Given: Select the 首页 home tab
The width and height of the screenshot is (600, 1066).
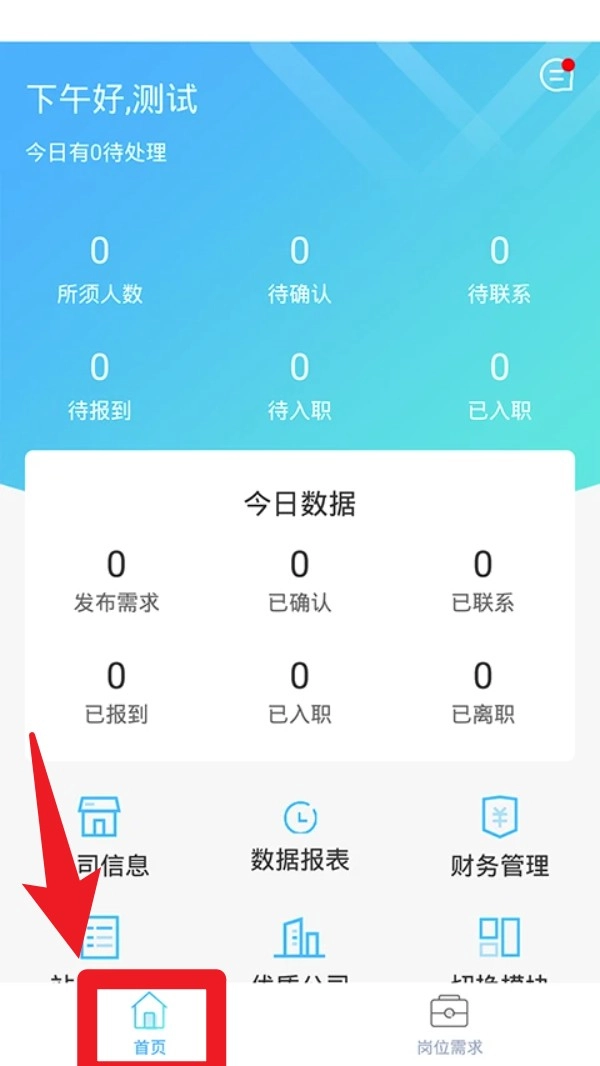Looking at the screenshot, I should click(x=150, y=1024).
